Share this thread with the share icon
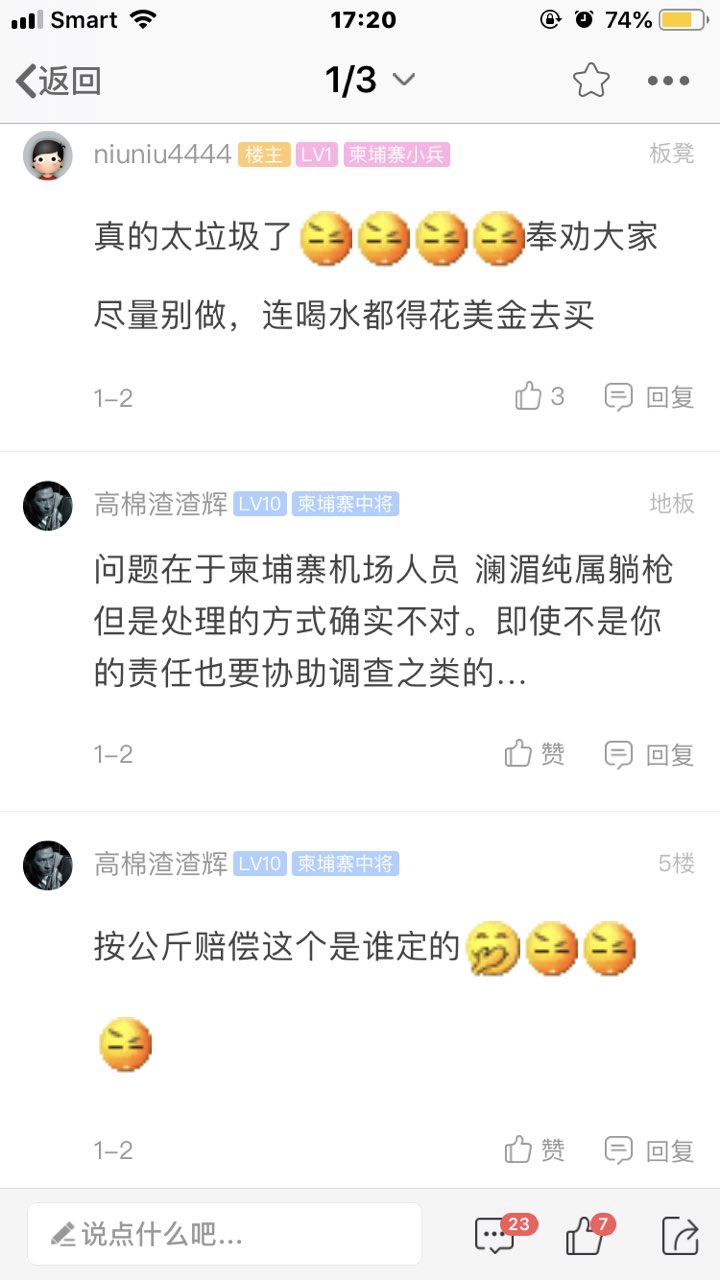Image resolution: width=720 pixels, height=1280 pixels. point(679,1235)
